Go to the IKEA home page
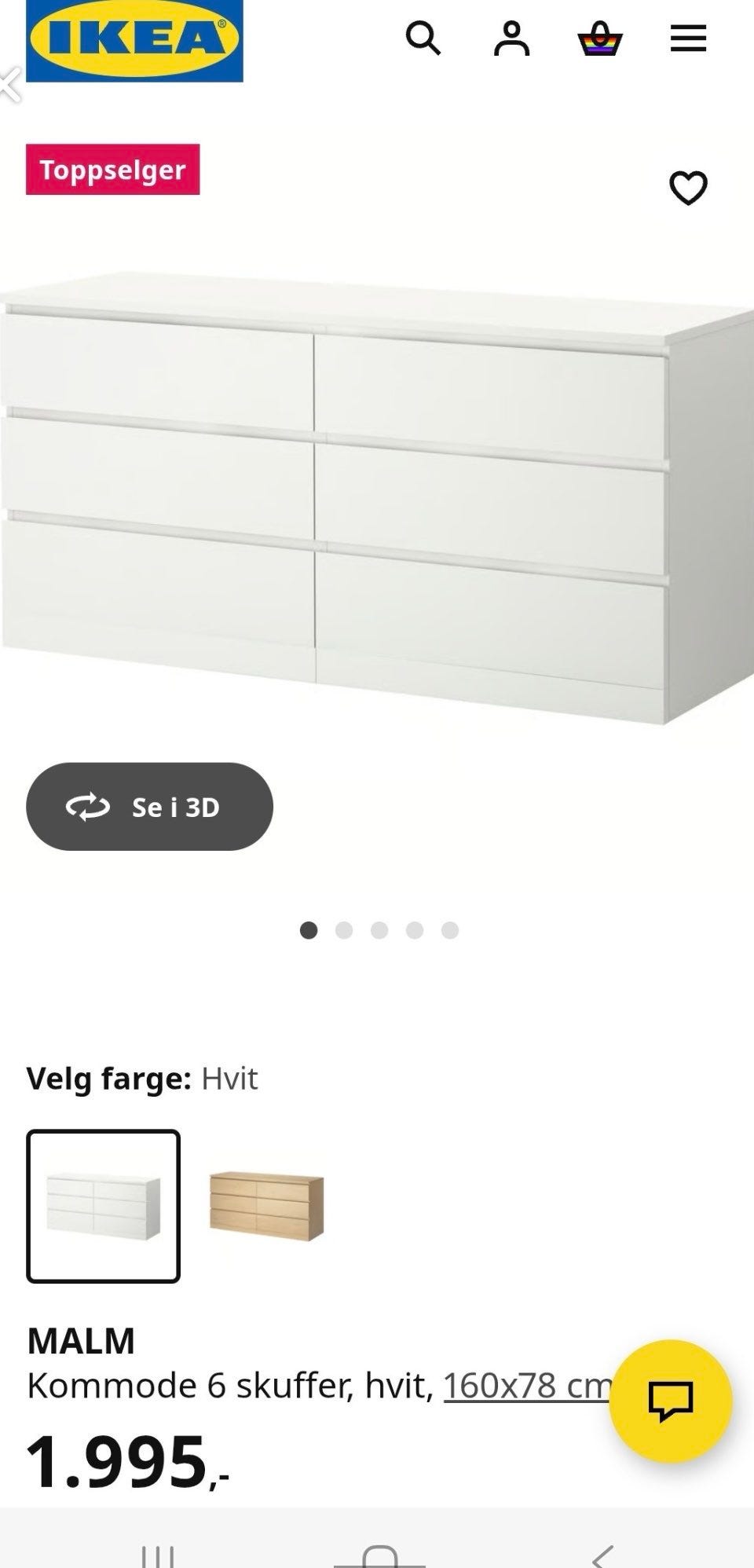 134,39
